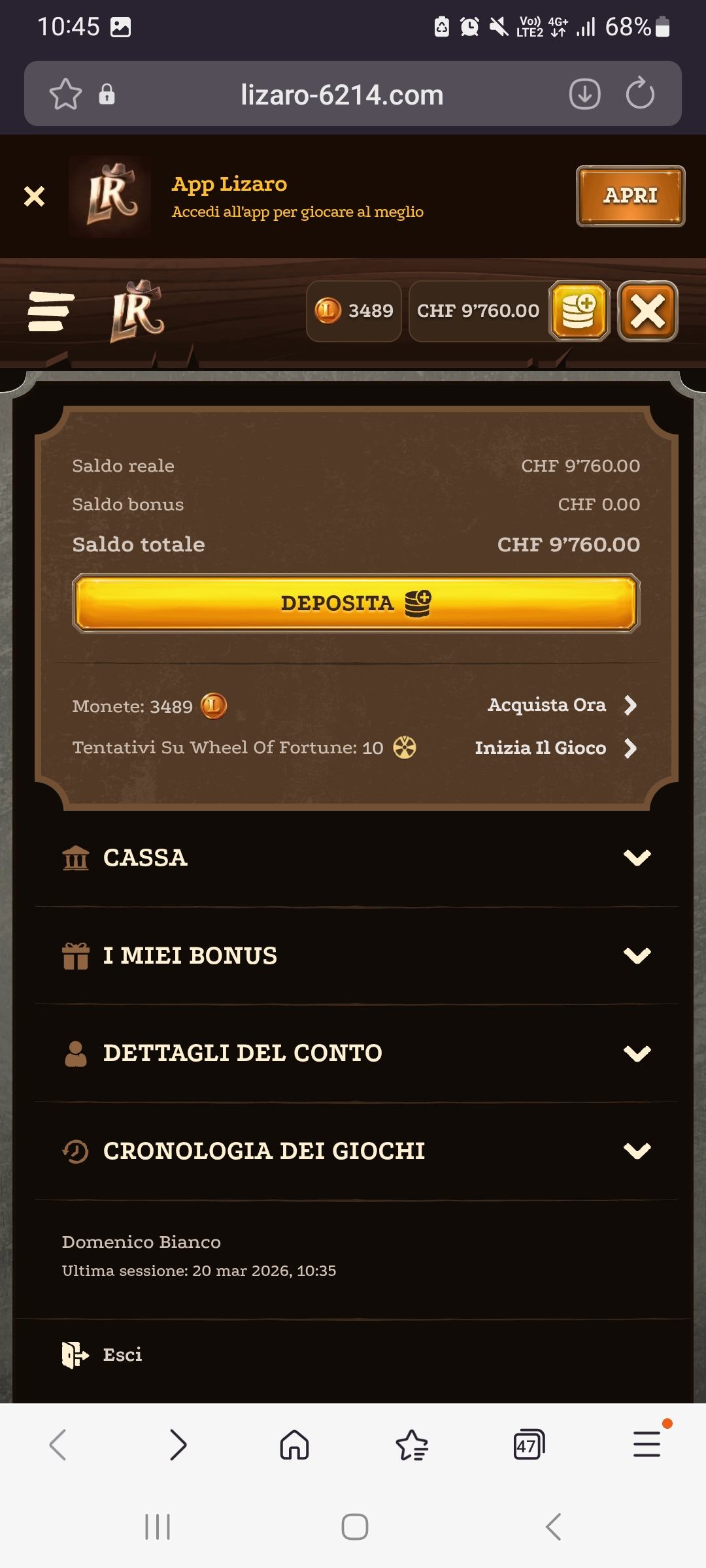Open the hamburger menu
Viewport: 706px width, 1568px height.
pos(51,312)
